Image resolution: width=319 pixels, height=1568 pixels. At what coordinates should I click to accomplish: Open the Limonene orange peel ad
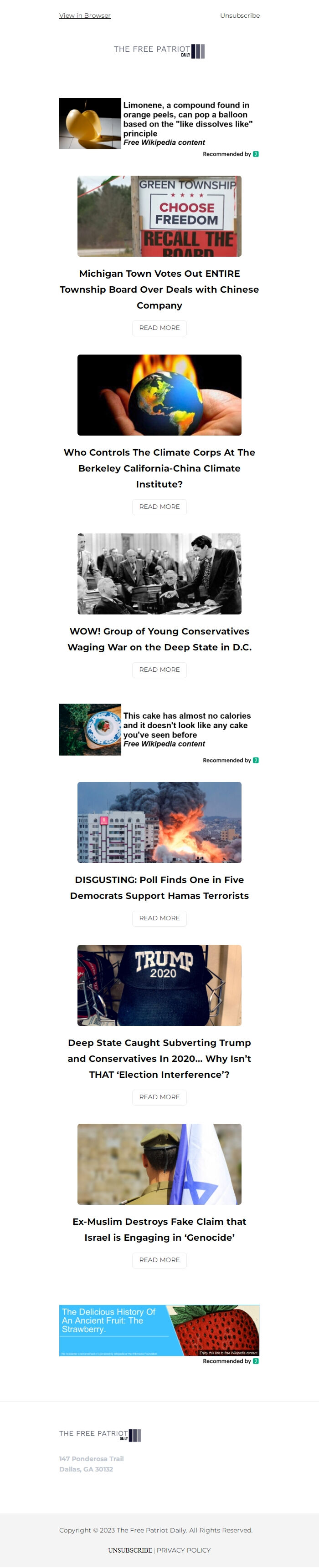pyautogui.click(x=159, y=123)
